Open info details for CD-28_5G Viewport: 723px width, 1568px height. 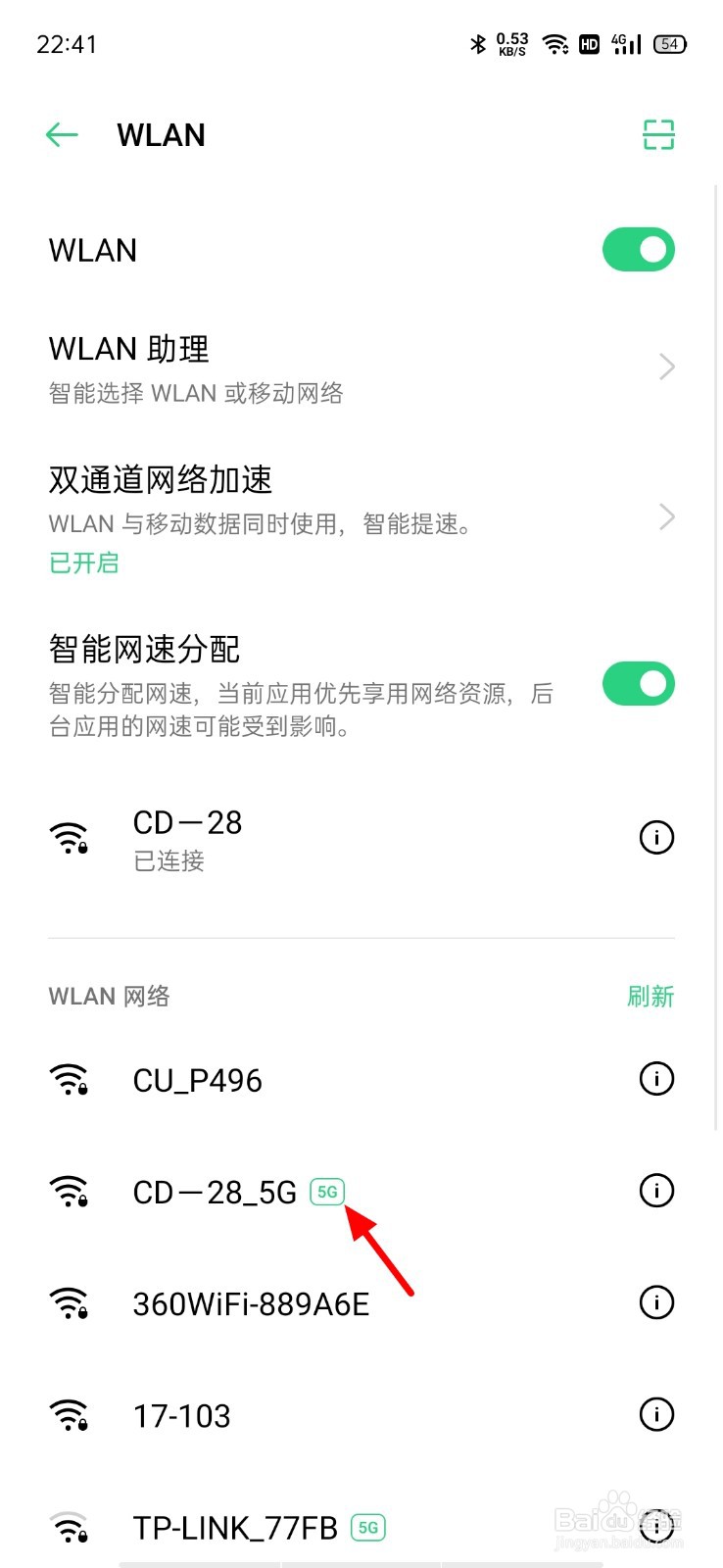point(656,1191)
